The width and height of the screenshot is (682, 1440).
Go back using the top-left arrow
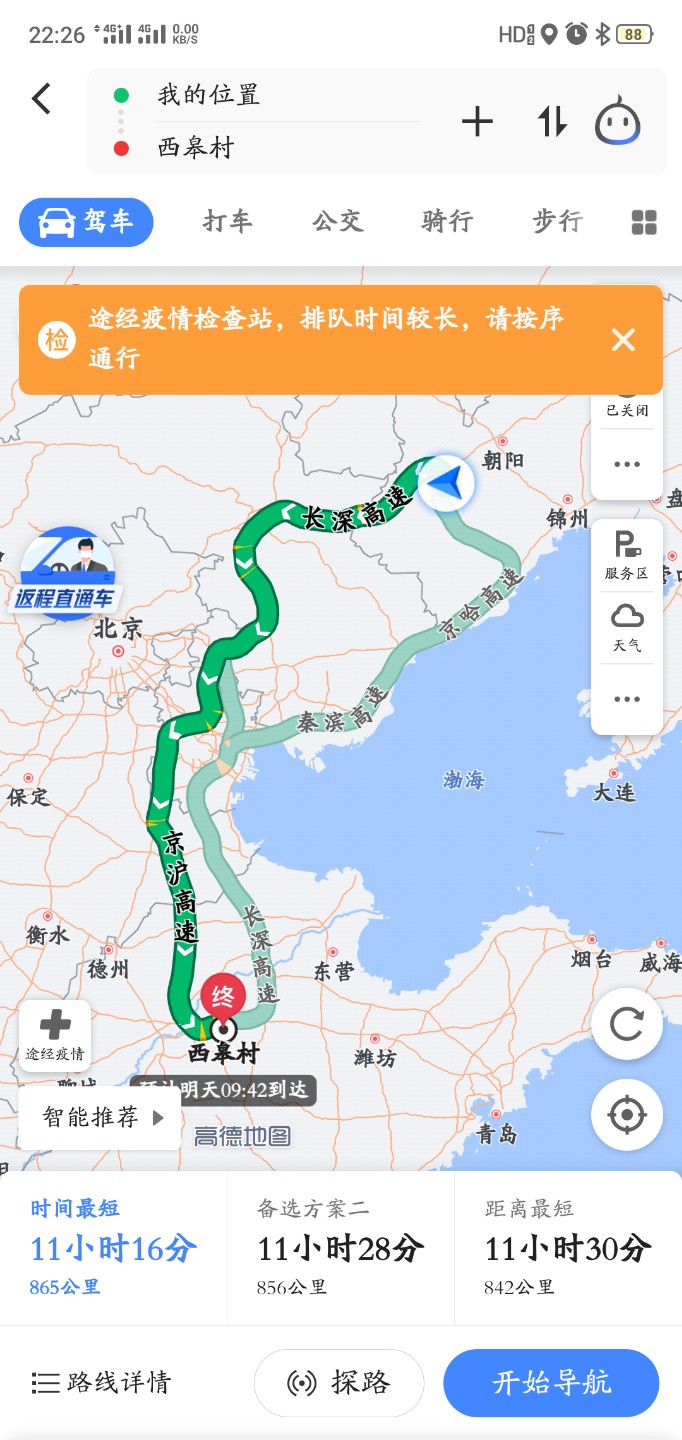(x=41, y=99)
